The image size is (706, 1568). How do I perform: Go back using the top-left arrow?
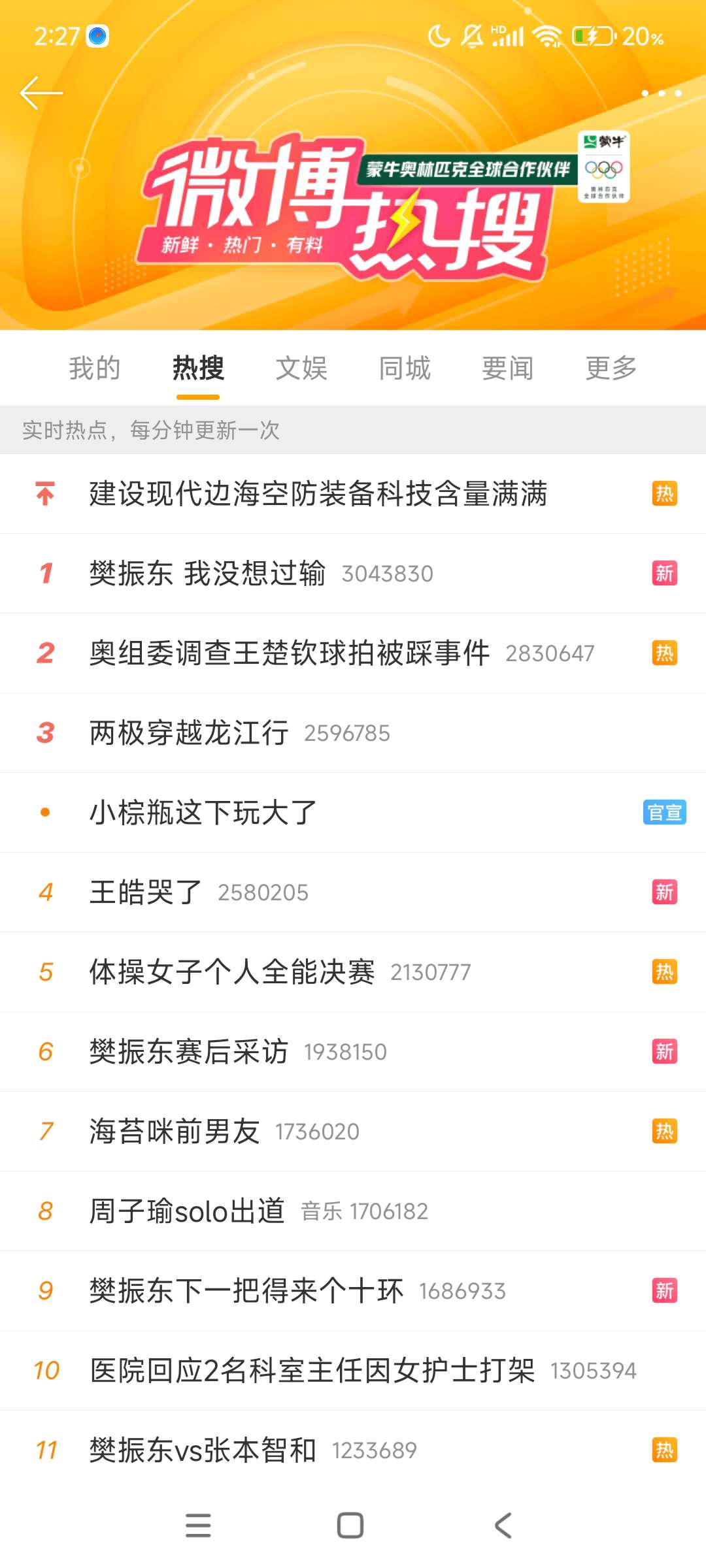click(x=41, y=93)
